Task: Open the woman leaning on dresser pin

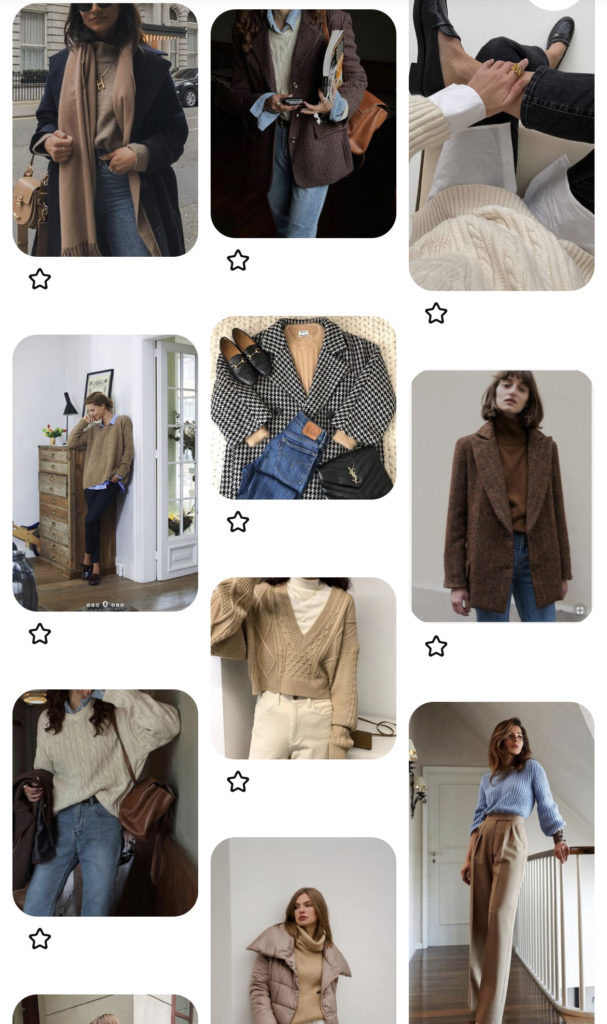Action: coord(105,472)
